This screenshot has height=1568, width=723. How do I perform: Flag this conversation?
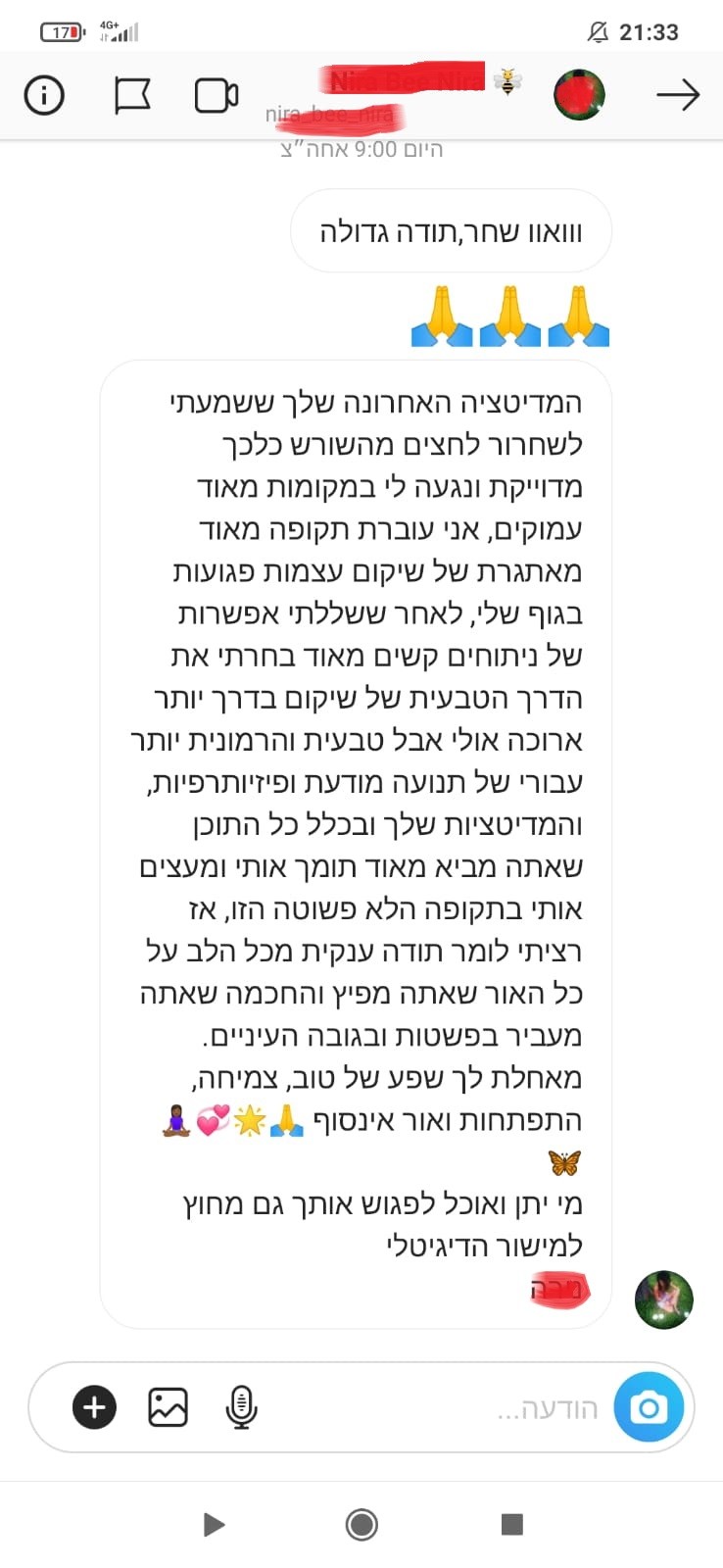[131, 95]
